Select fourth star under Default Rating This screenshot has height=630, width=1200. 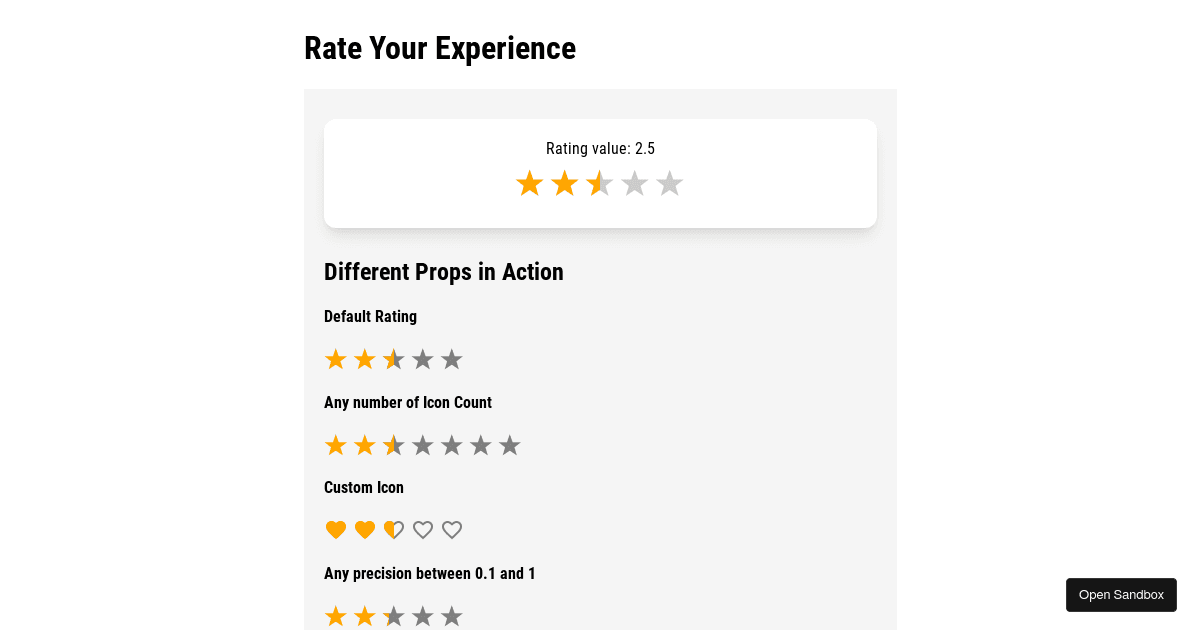(423, 360)
